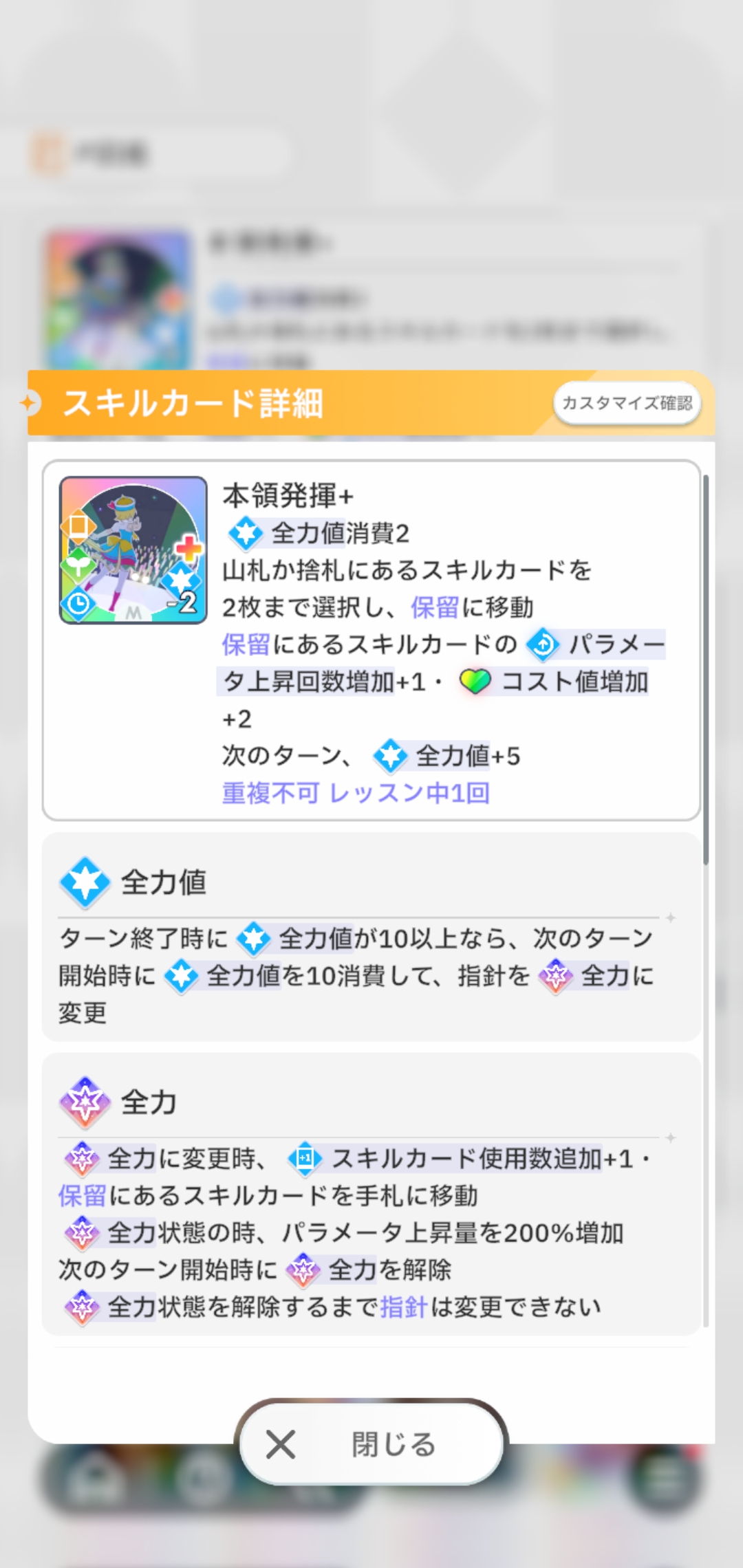Close the skill card details dialog

point(371,1444)
